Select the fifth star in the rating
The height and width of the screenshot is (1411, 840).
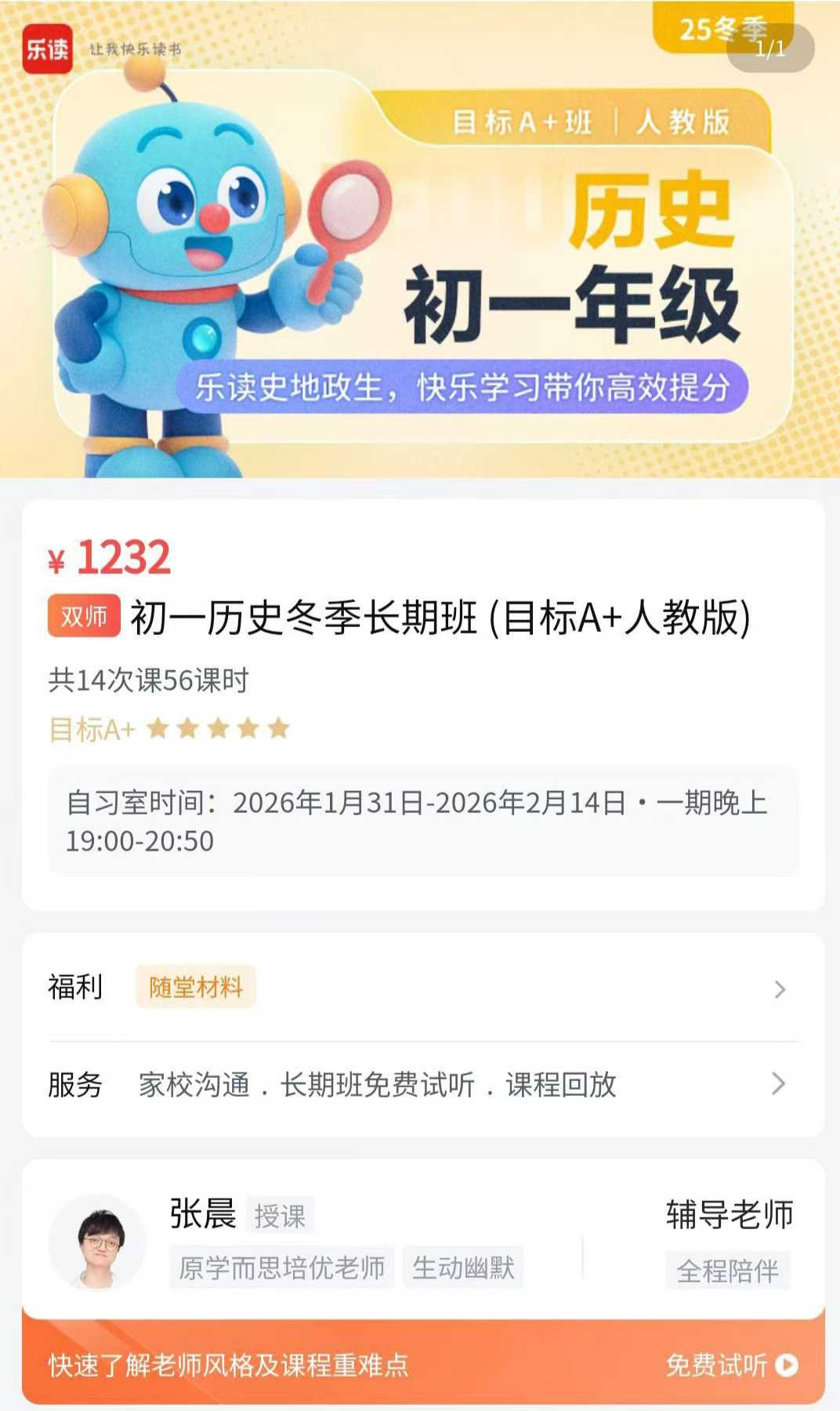pyautogui.click(x=278, y=727)
